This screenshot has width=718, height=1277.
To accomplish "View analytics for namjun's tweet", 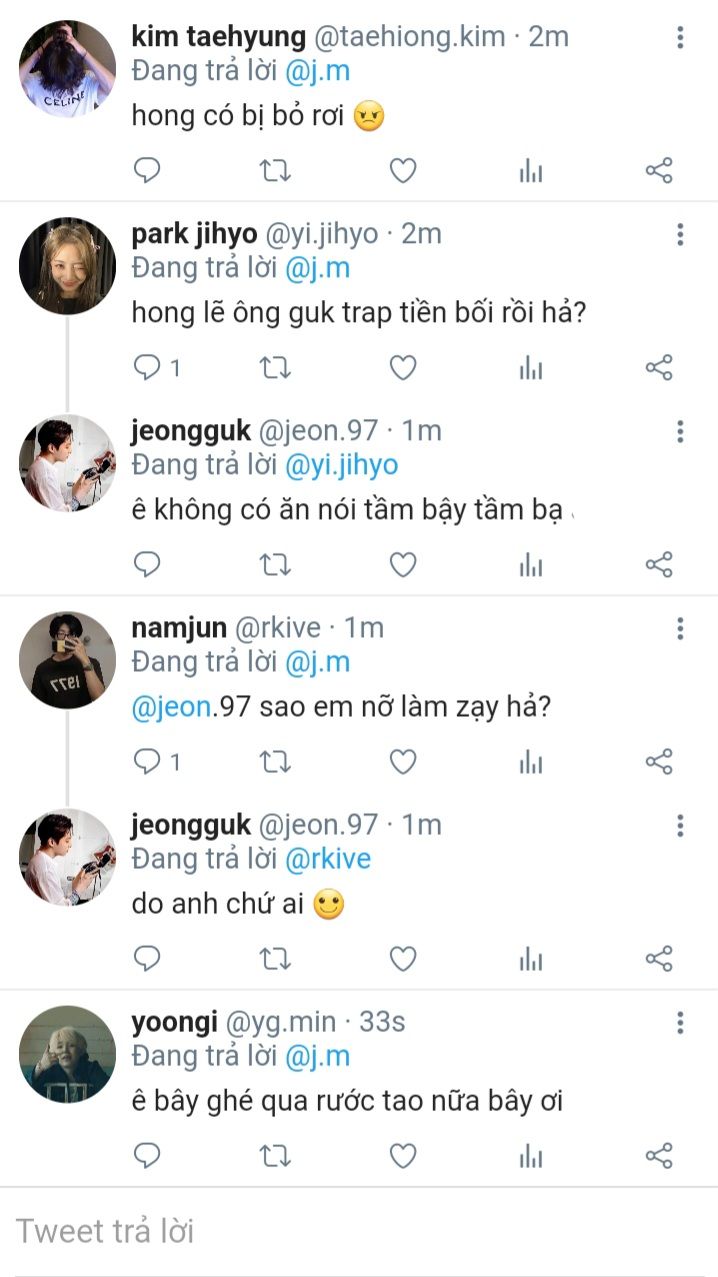I will (x=531, y=763).
